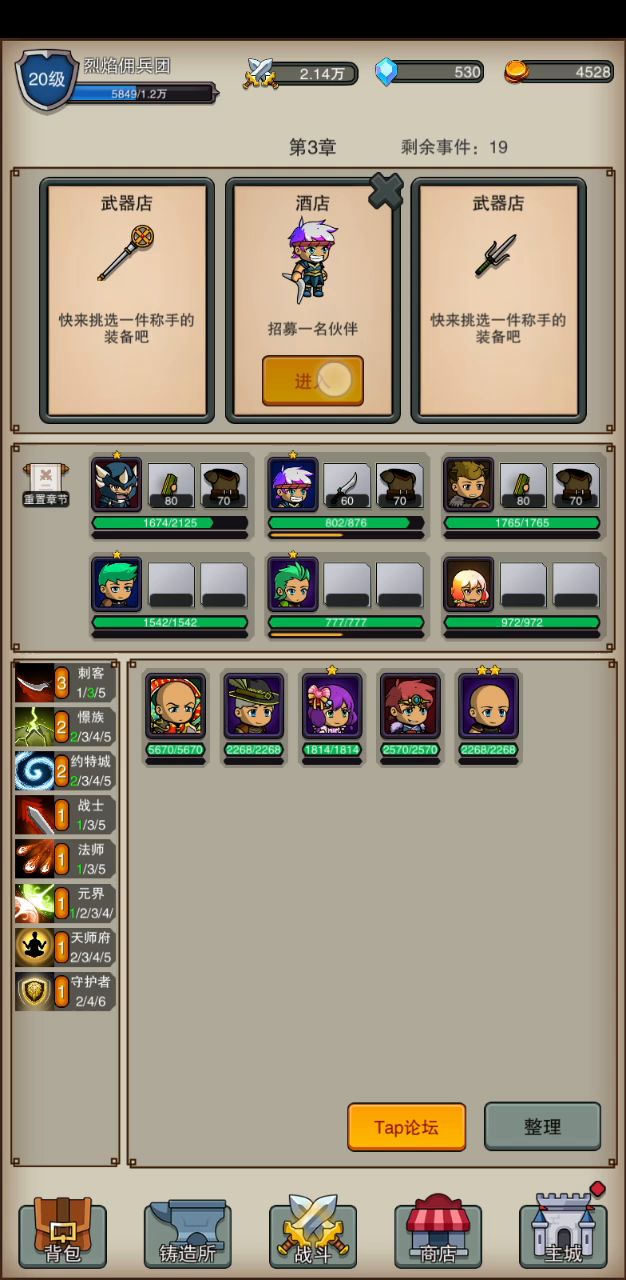View the 憬族 trait details

[66, 727]
